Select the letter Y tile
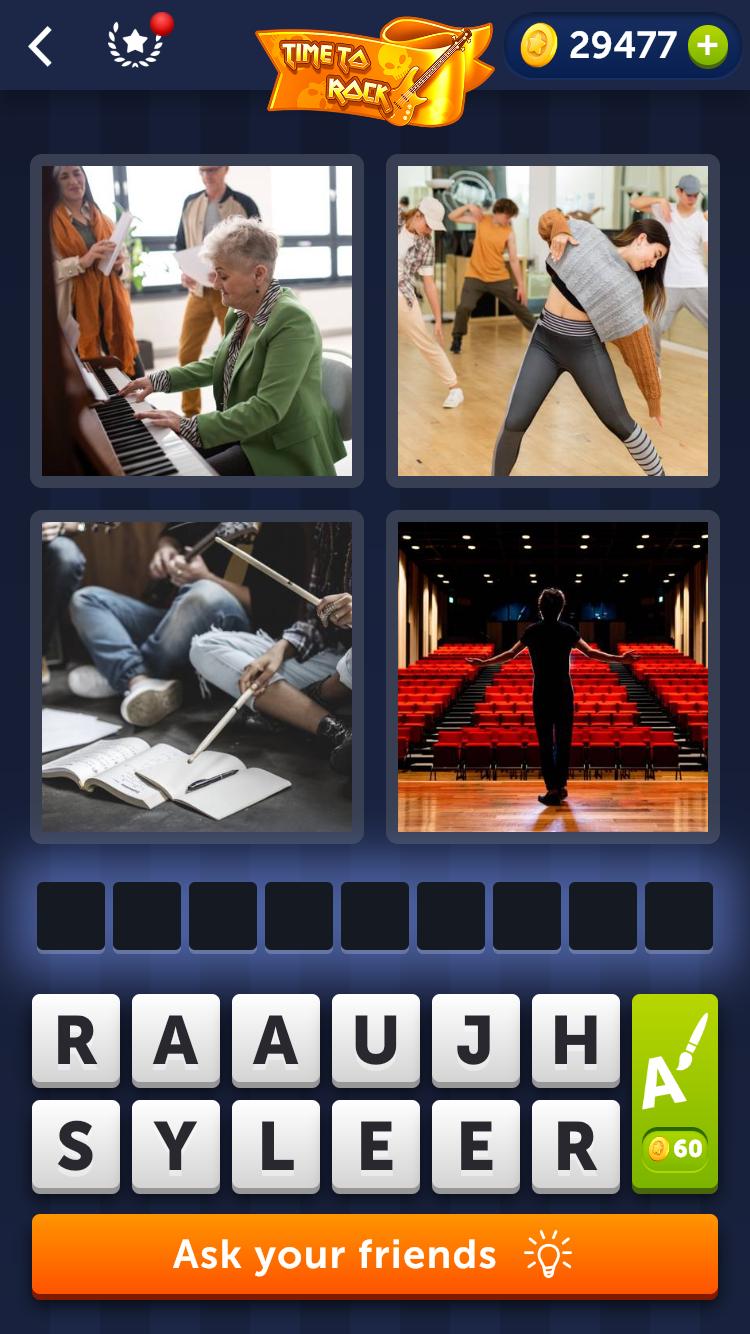Screen dimensions: 750x1334 point(175,1146)
